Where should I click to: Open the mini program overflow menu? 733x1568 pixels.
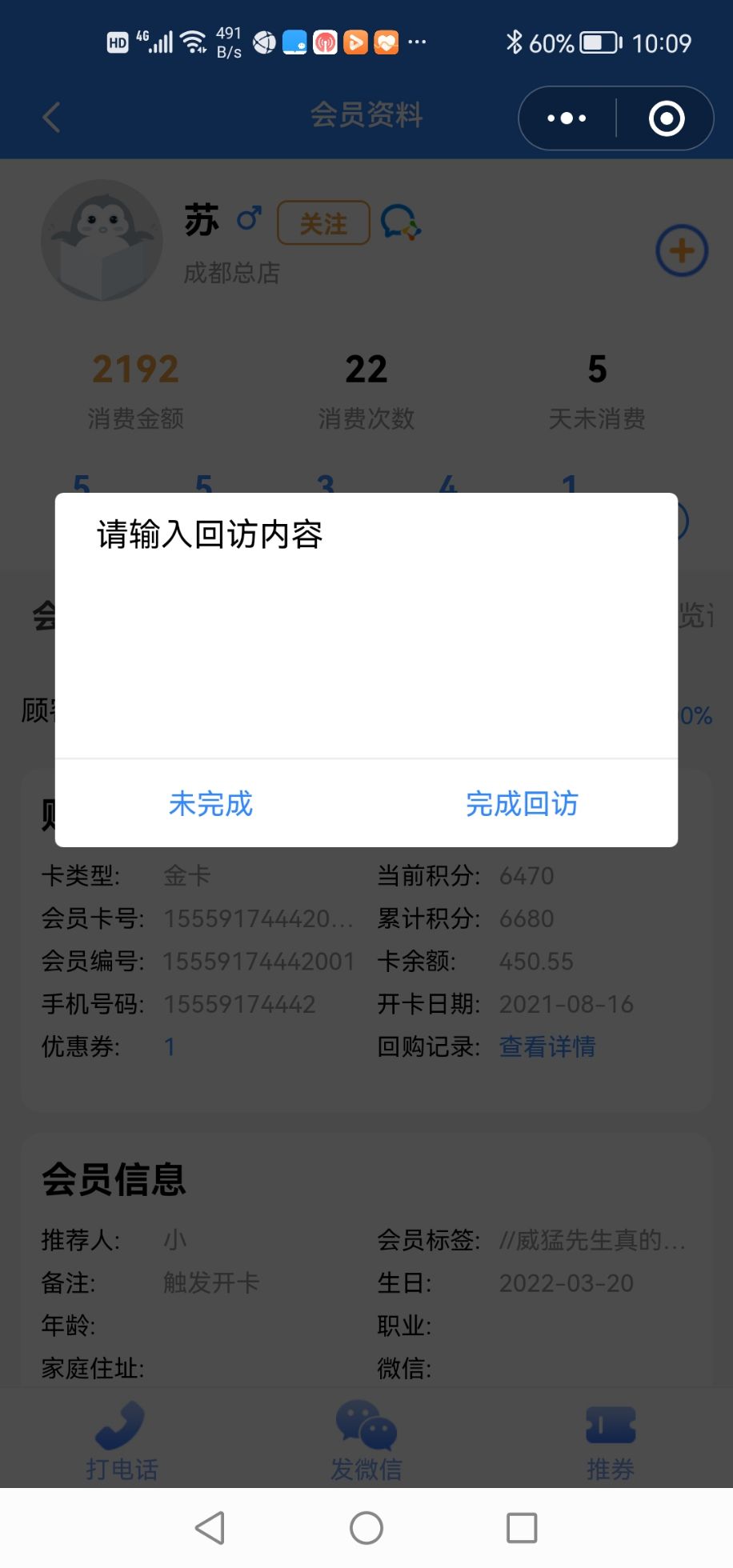coord(567,118)
